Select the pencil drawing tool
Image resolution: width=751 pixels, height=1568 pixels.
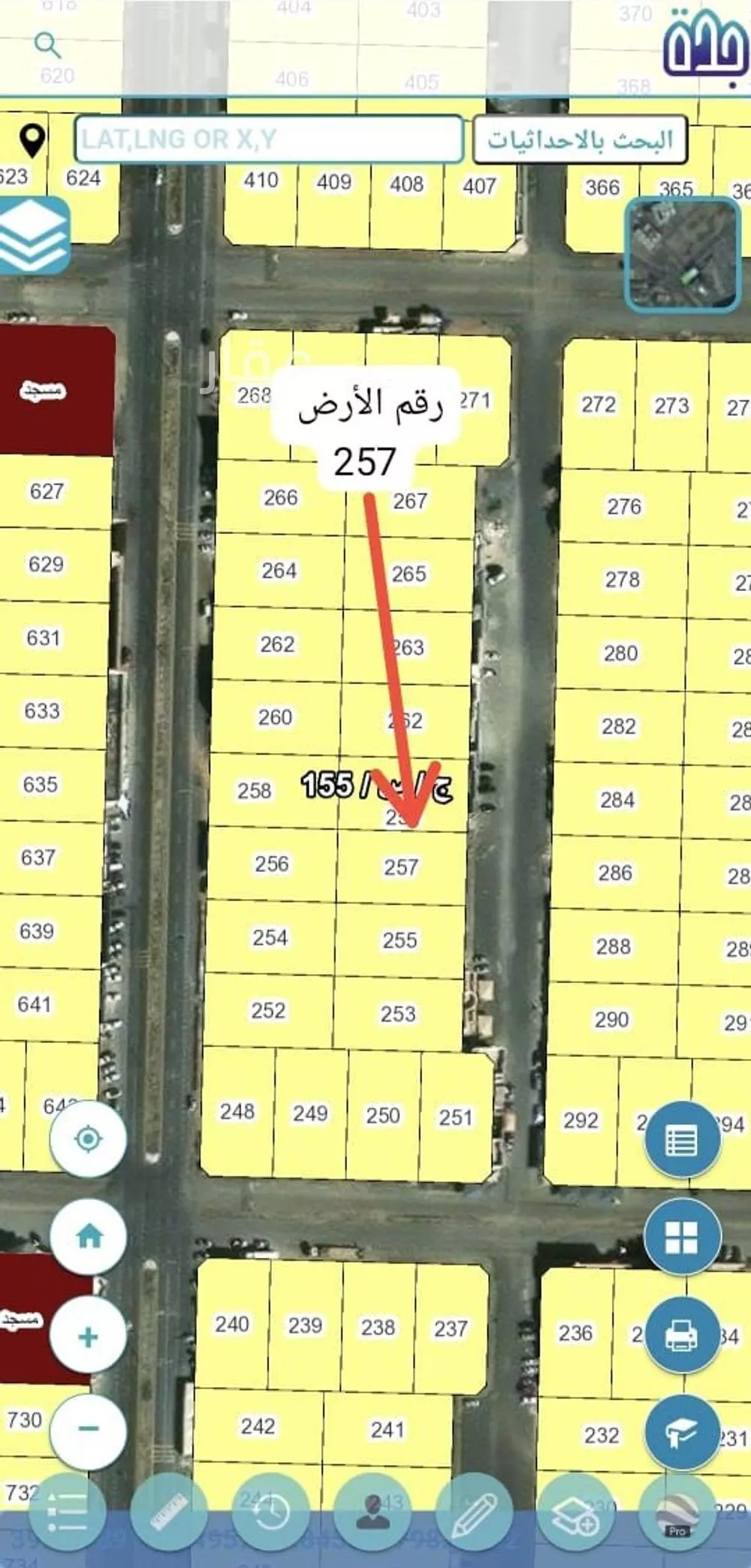pos(474,1511)
